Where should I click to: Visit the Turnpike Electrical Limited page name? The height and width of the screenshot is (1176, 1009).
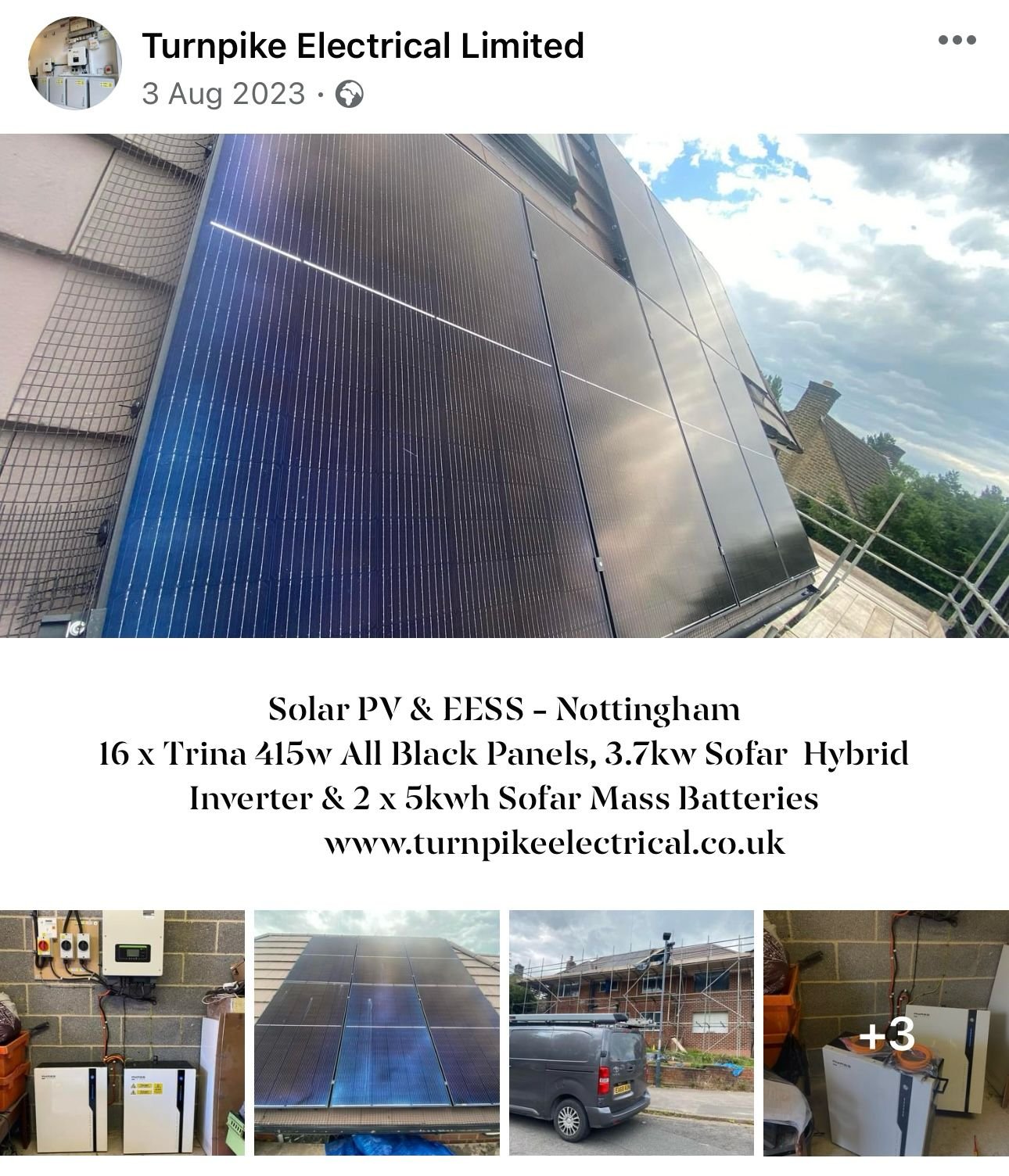[x=362, y=45]
